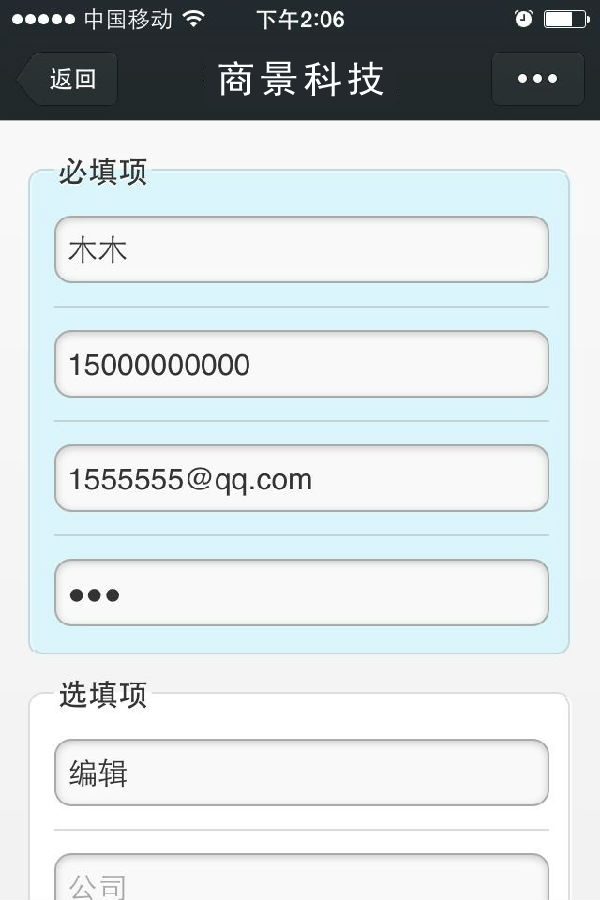Image resolution: width=600 pixels, height=900 pixels.
Task: Focus the masked password field
Action: (x=301, y=593)
